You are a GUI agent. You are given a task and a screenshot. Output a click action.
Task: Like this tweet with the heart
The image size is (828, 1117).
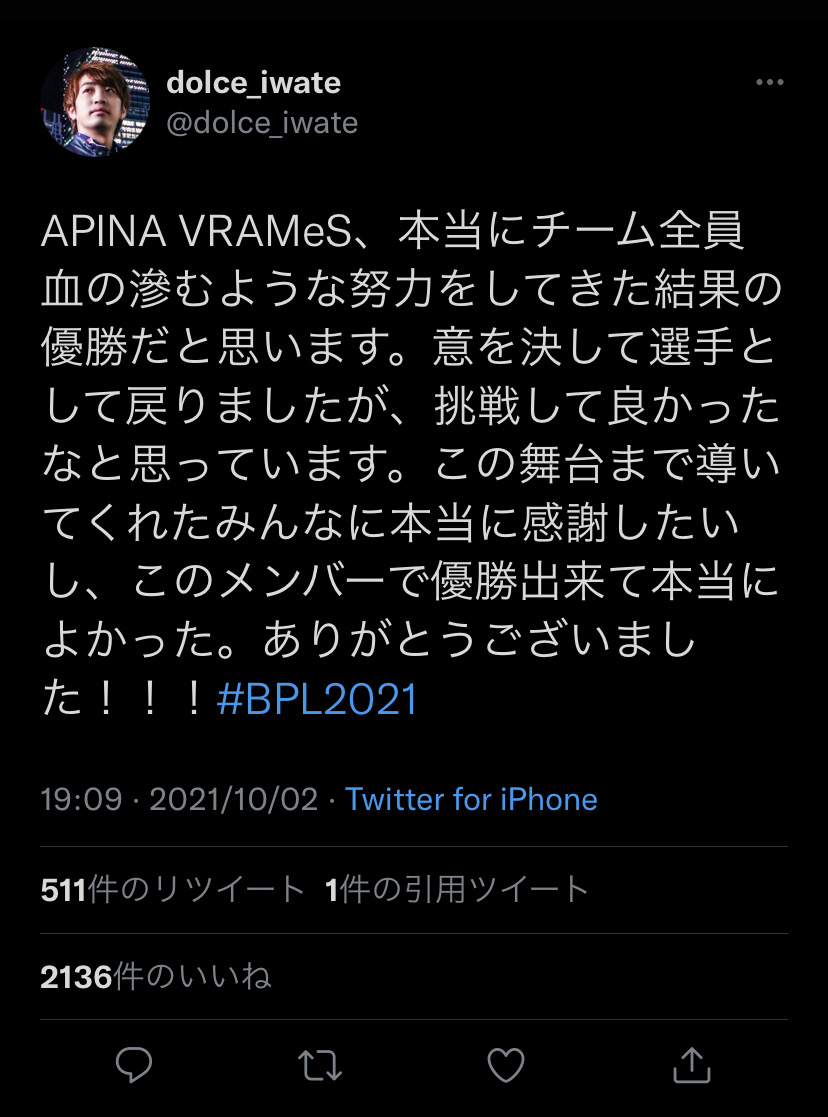[505, 1065]
